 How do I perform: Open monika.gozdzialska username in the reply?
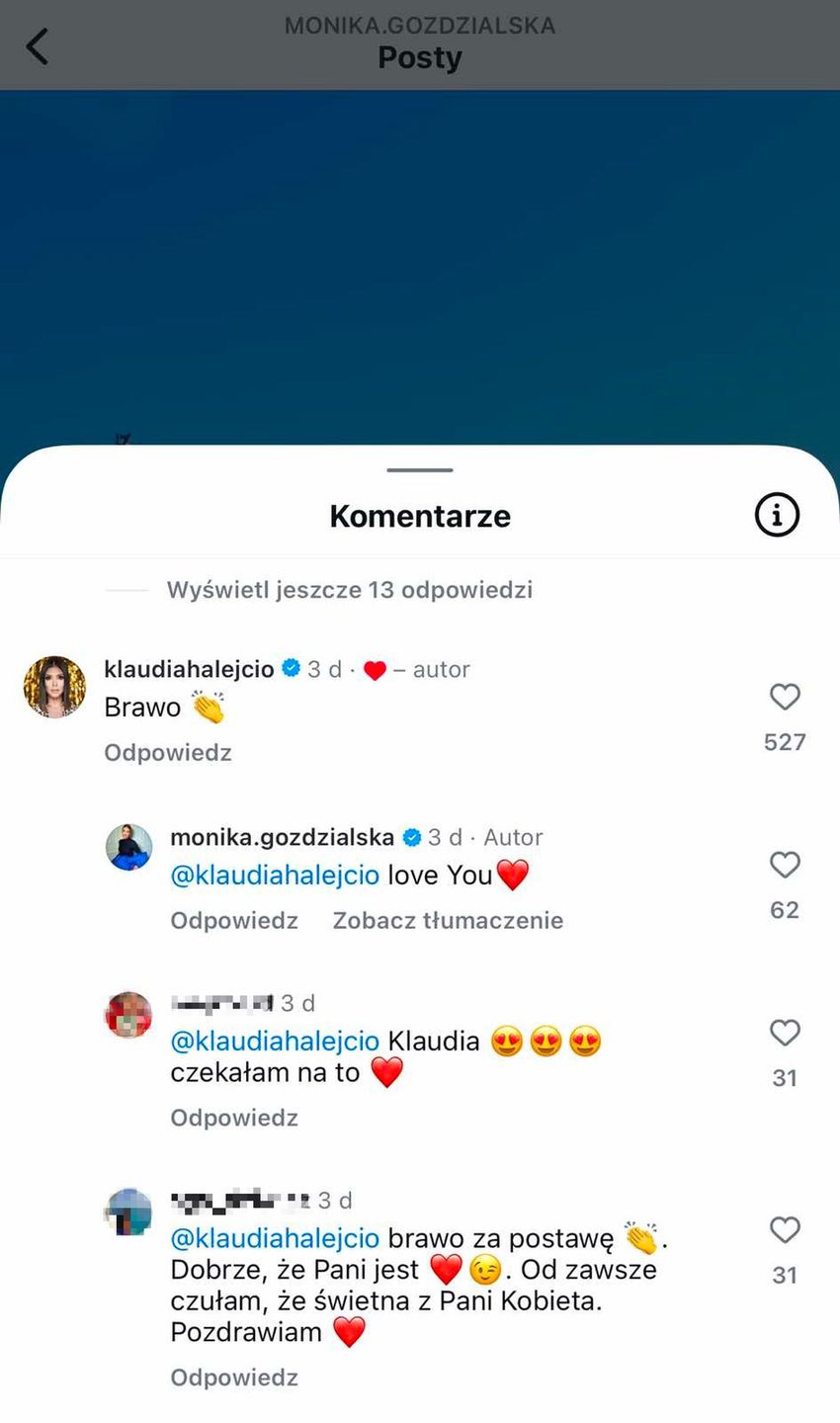tap(282, 837)
